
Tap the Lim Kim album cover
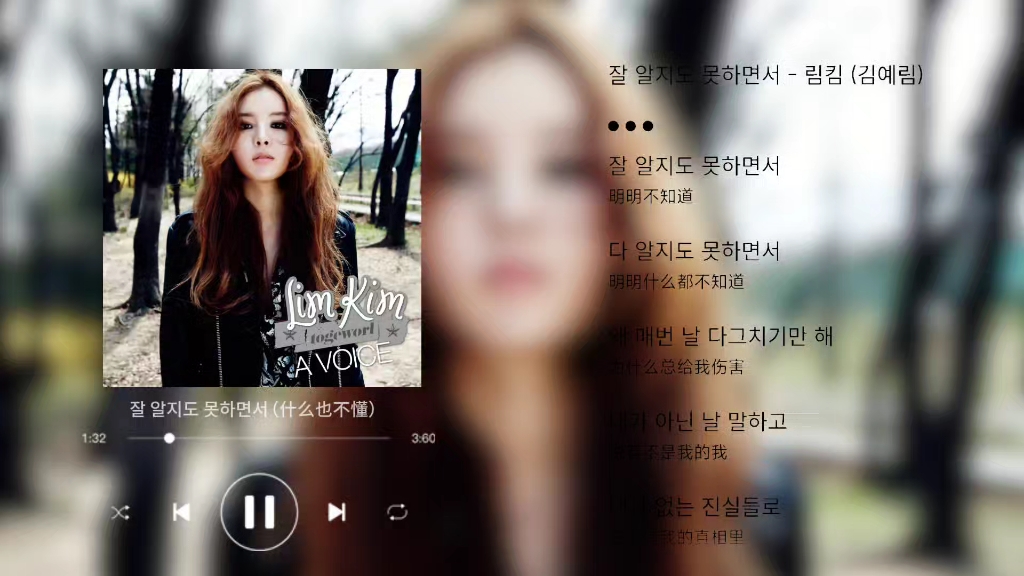point(262,227)
